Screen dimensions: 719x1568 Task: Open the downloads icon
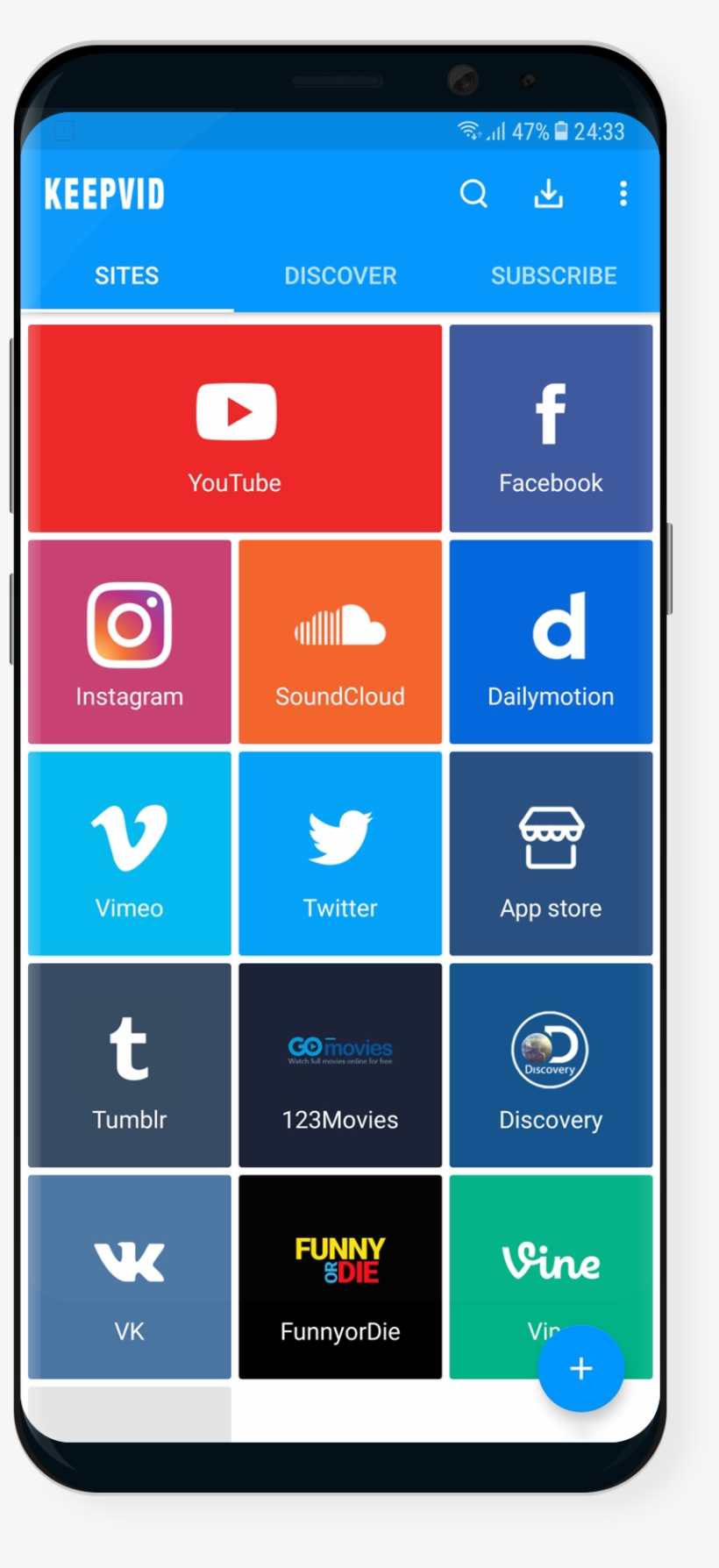point(549,194)
